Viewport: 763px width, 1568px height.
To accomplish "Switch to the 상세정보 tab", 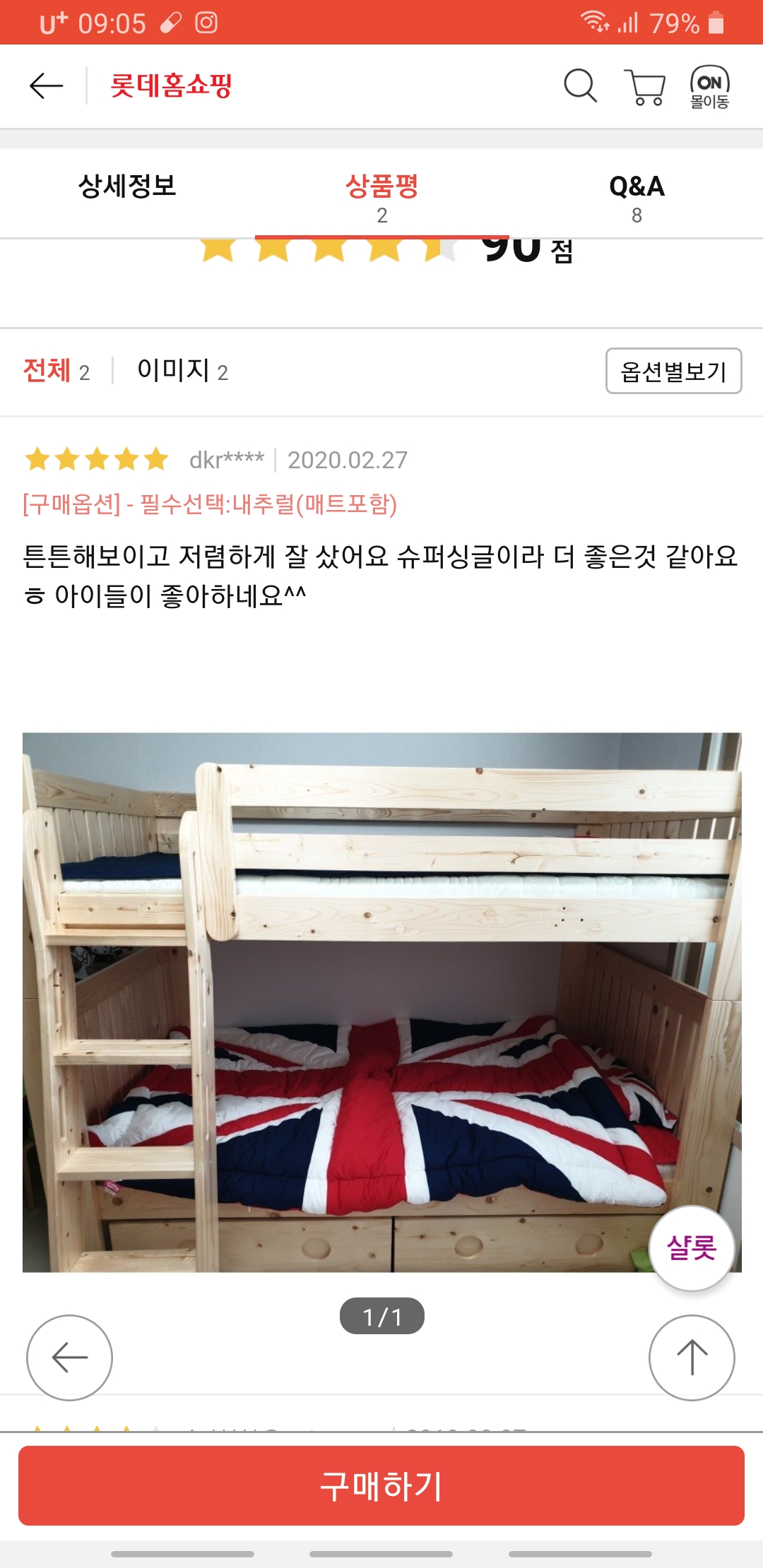I will pos(127,187).
